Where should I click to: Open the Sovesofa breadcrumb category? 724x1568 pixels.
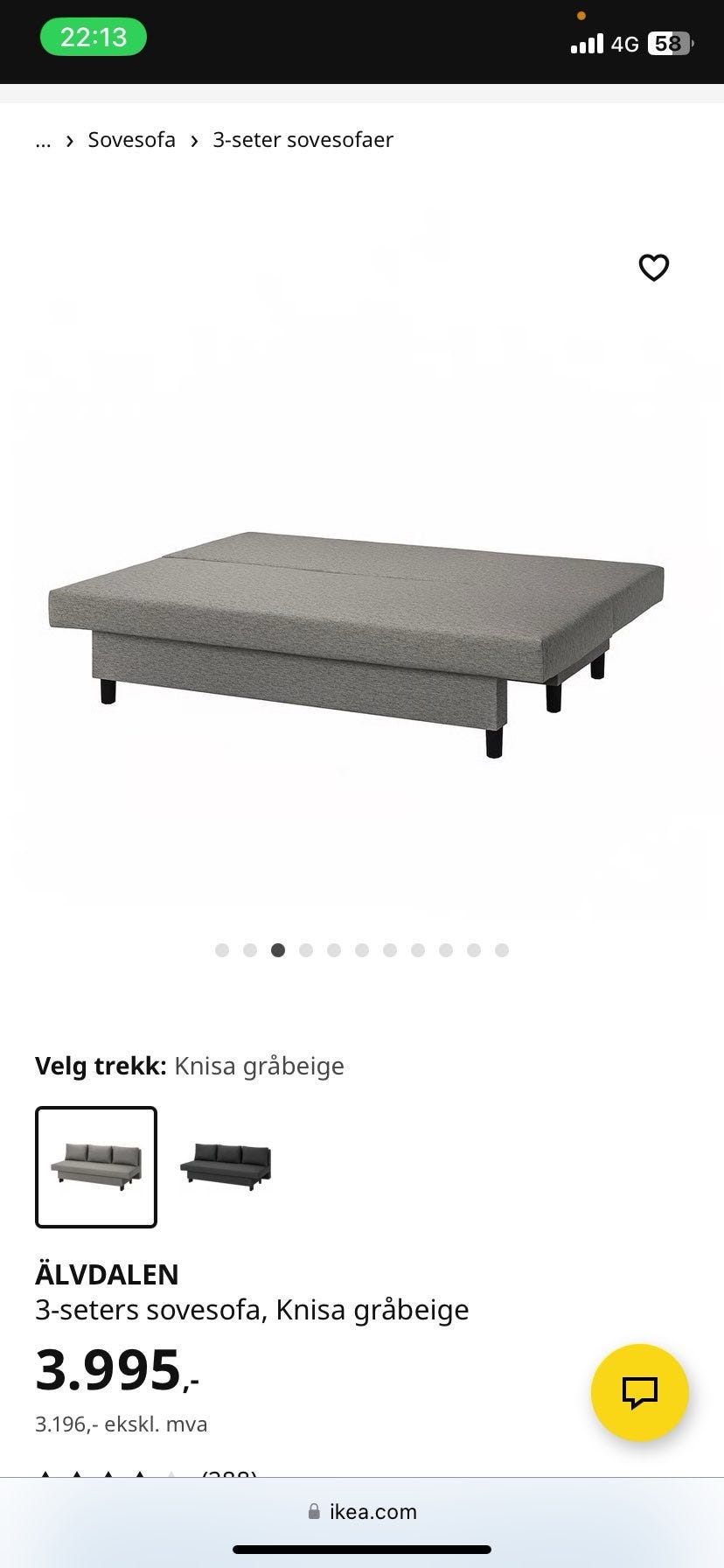[130, 140]
